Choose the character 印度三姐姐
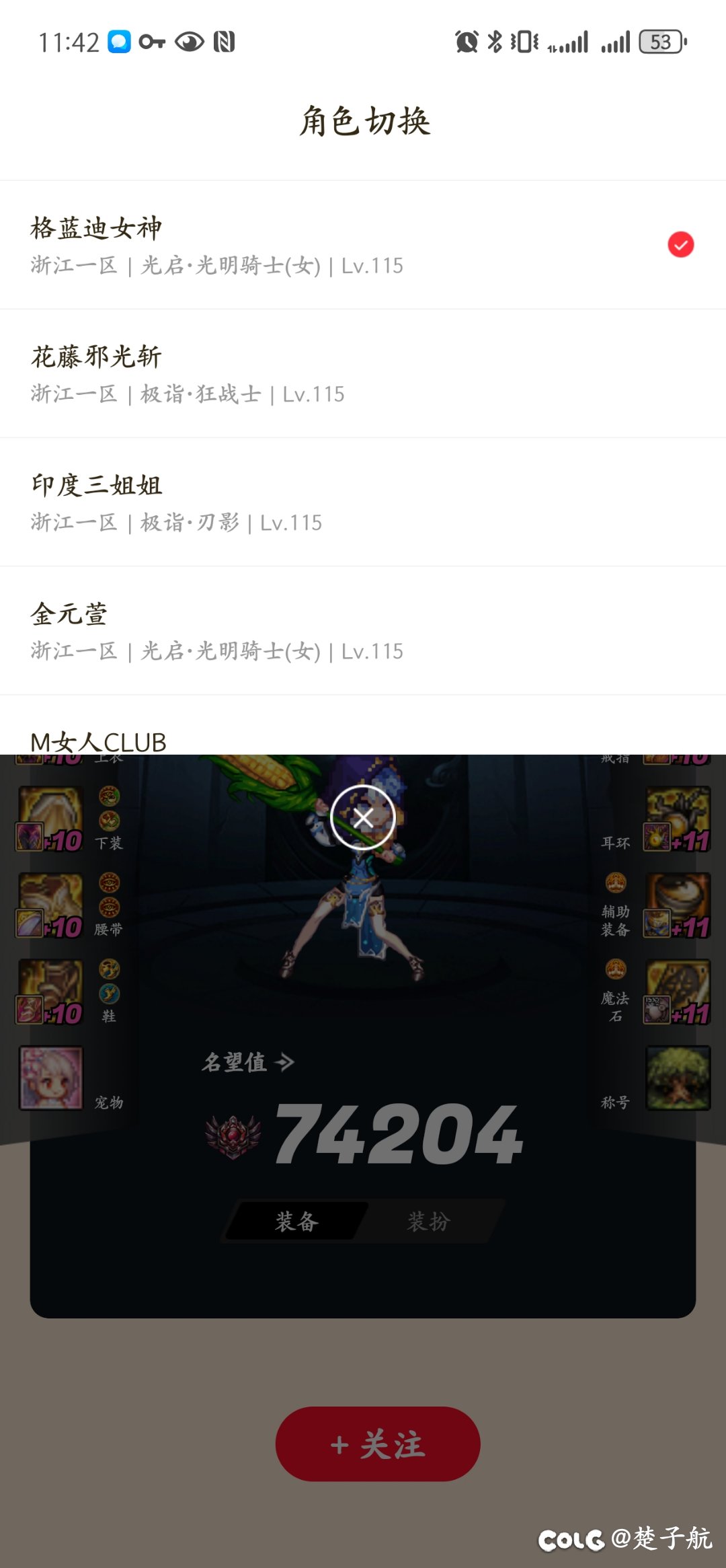The height and width of the screenshot is (1568, 726). 363,502
